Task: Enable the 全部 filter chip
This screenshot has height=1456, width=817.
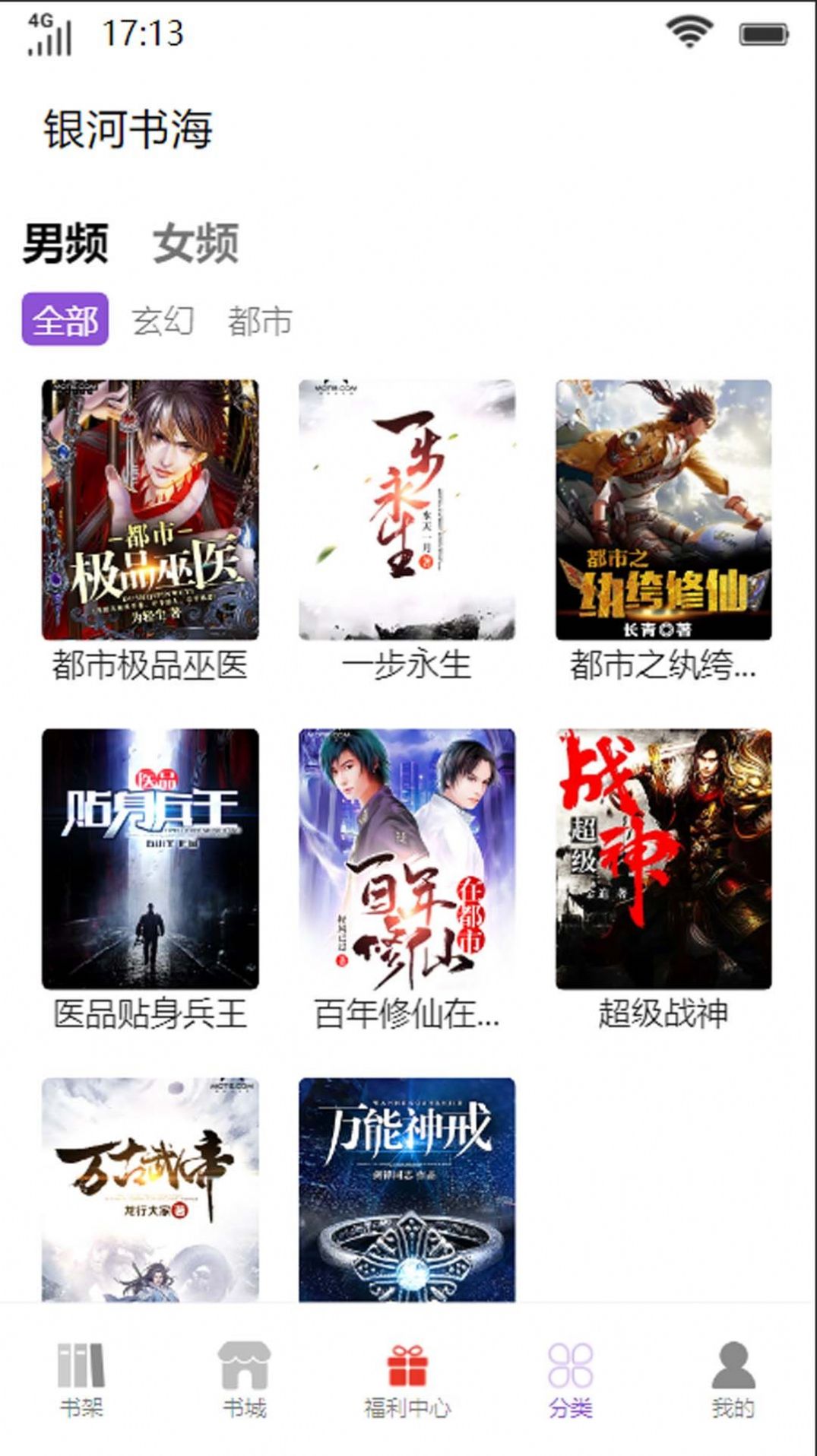Action: pos(66,322)
